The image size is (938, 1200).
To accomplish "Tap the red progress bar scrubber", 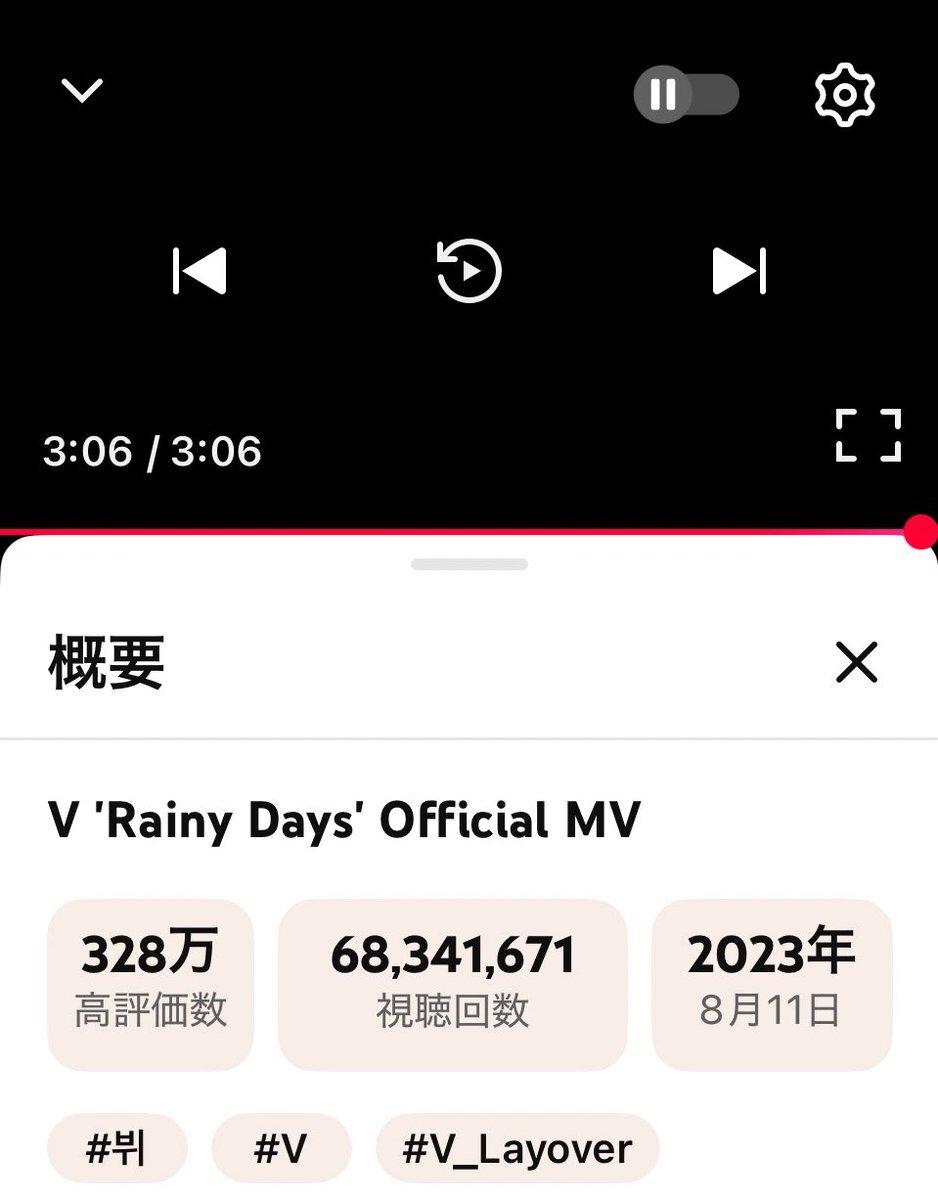I will pos(920,532).
